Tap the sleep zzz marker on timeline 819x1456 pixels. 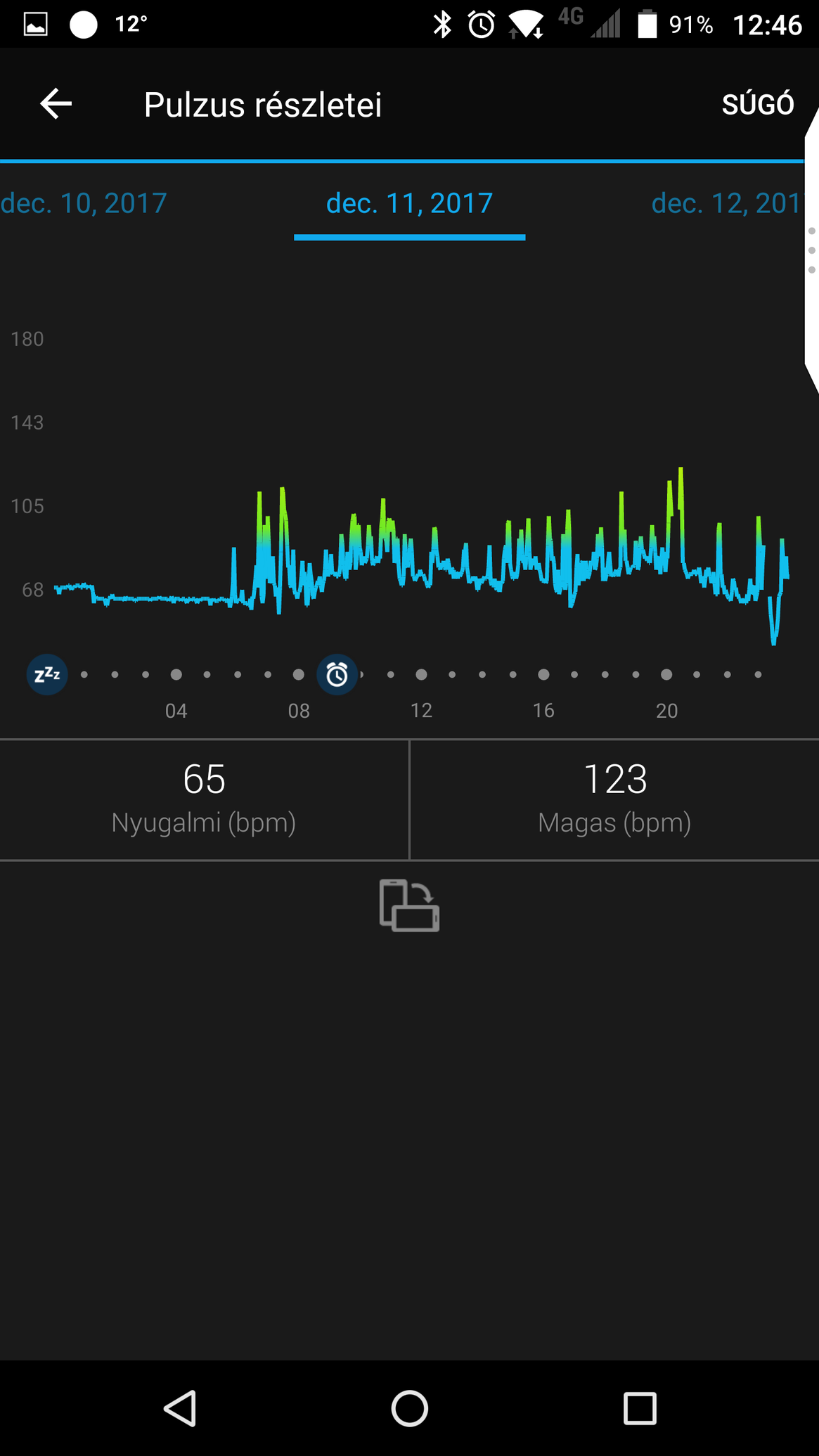tap(47, 675)
